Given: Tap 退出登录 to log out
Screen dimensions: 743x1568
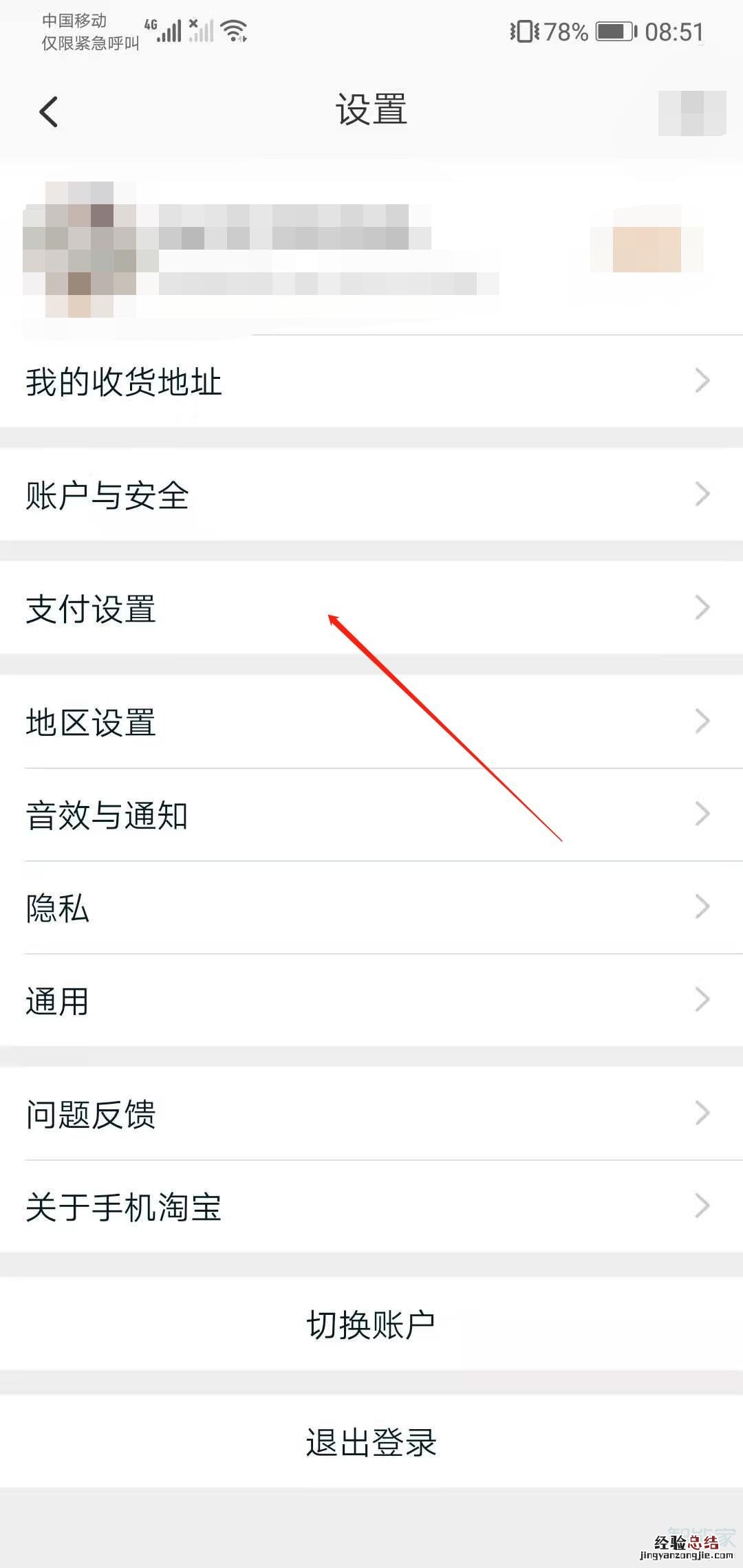Looking at the screenshot, I should (x=371, y=1441).
